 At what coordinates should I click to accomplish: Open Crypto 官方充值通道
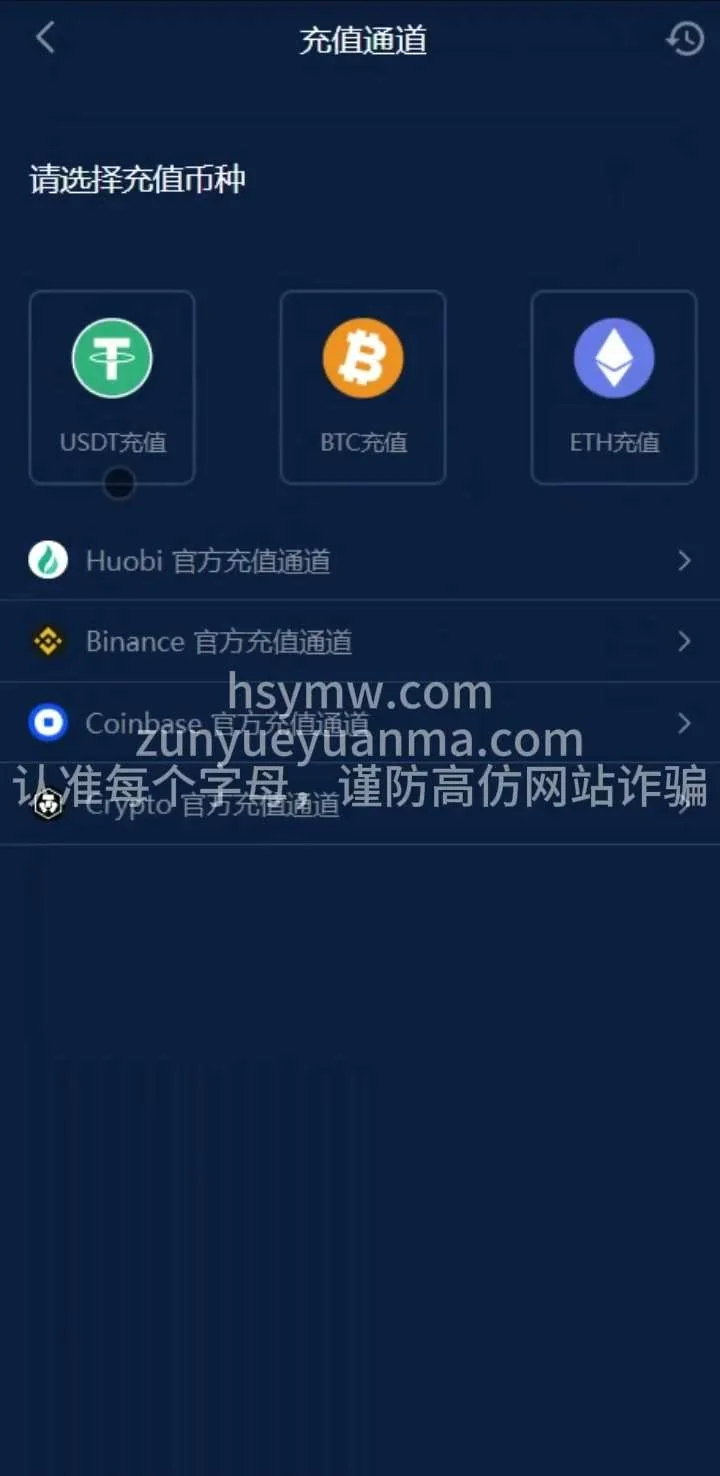coord(360,804)
